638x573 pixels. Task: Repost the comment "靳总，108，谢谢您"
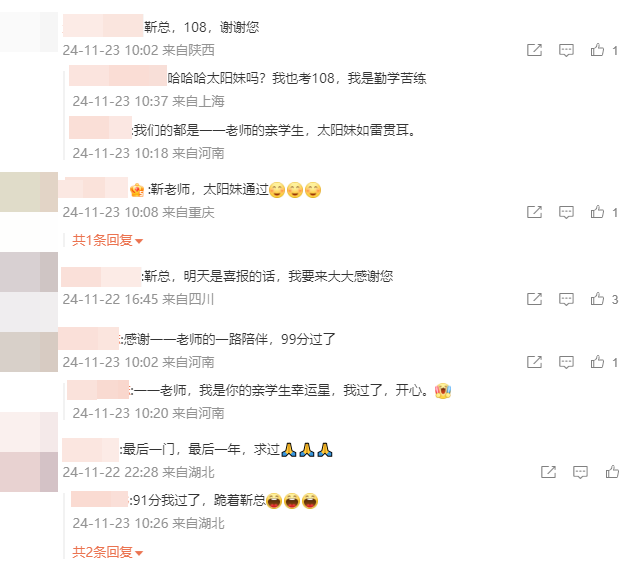tap(534, 50)
